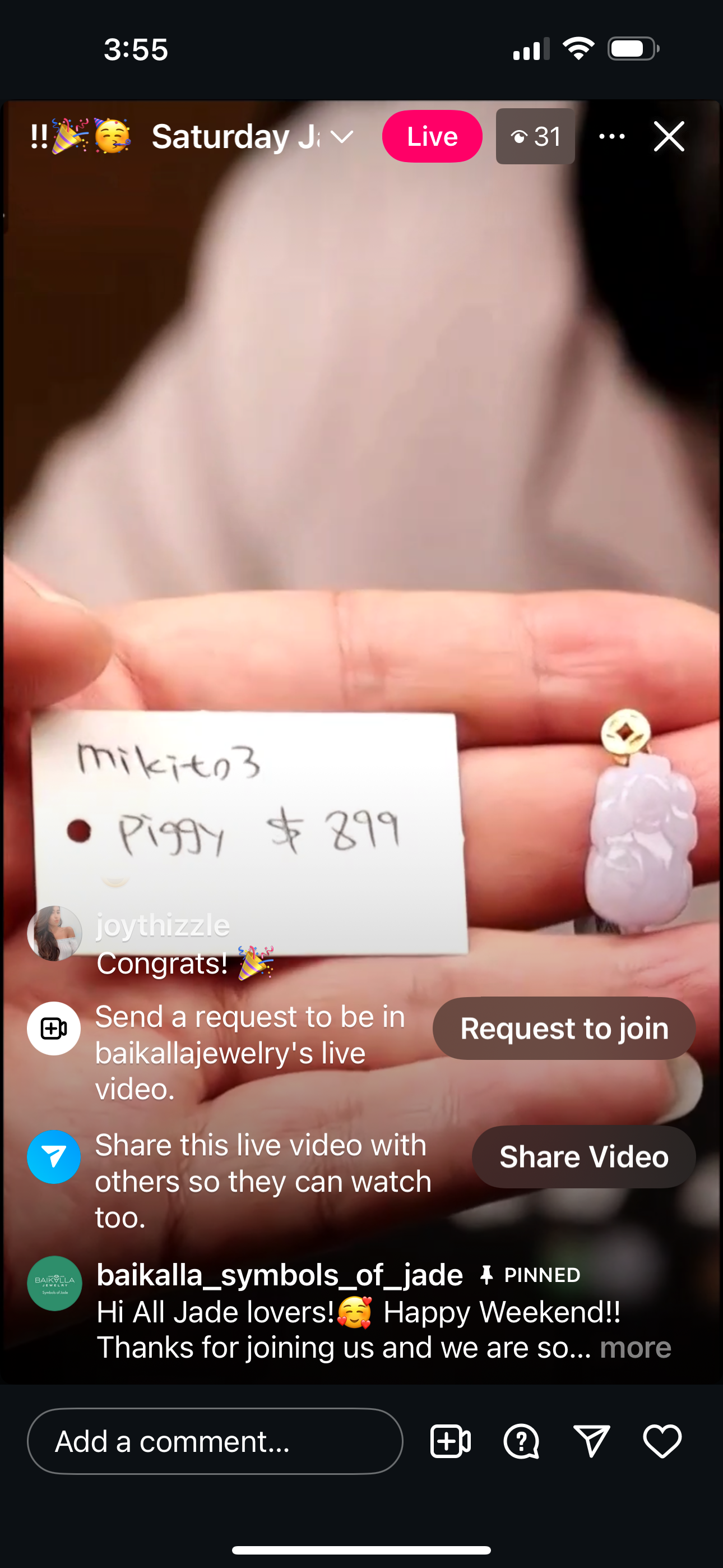
Task: Close the live video
Action: coord(668,136)
